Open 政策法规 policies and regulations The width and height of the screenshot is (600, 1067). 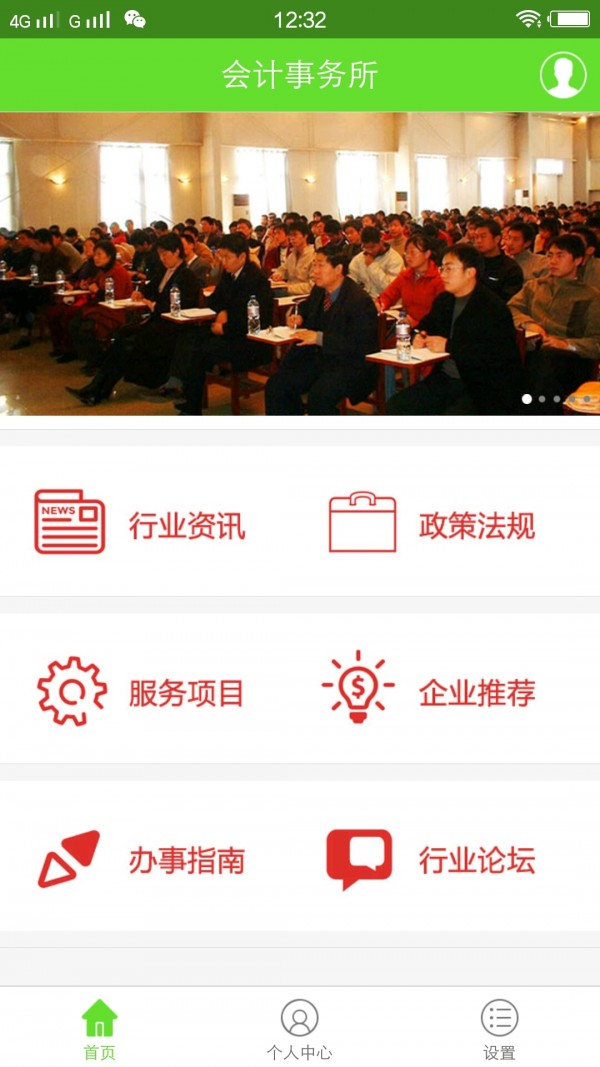[432, 523]
